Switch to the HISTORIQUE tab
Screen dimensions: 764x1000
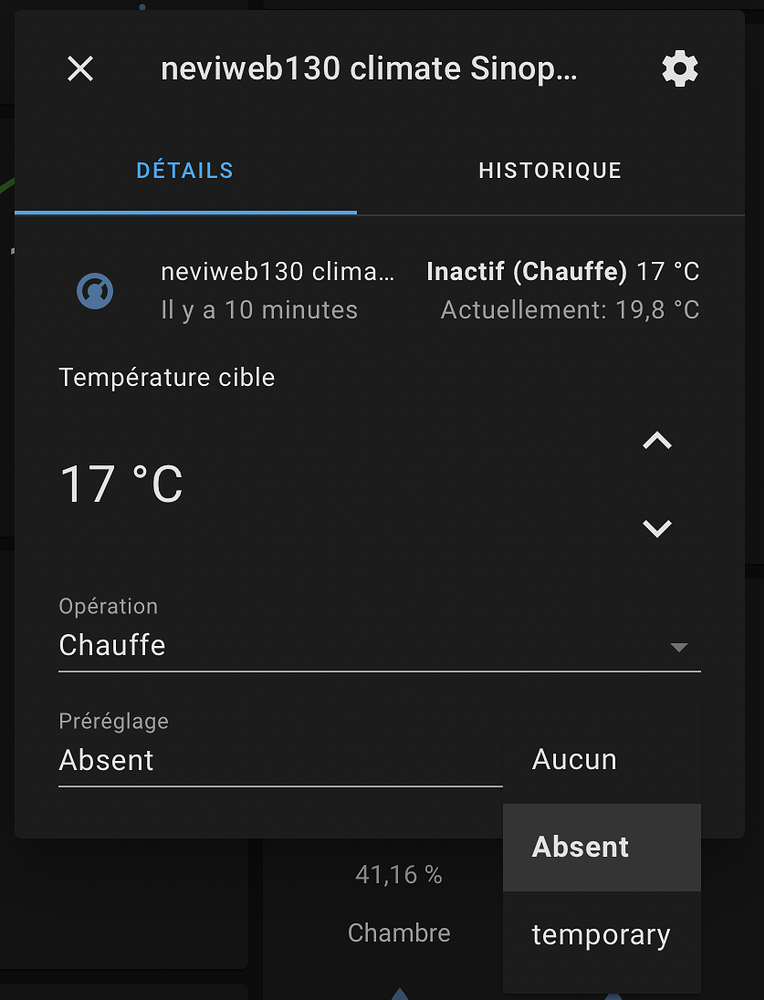[x=549, y=170]
